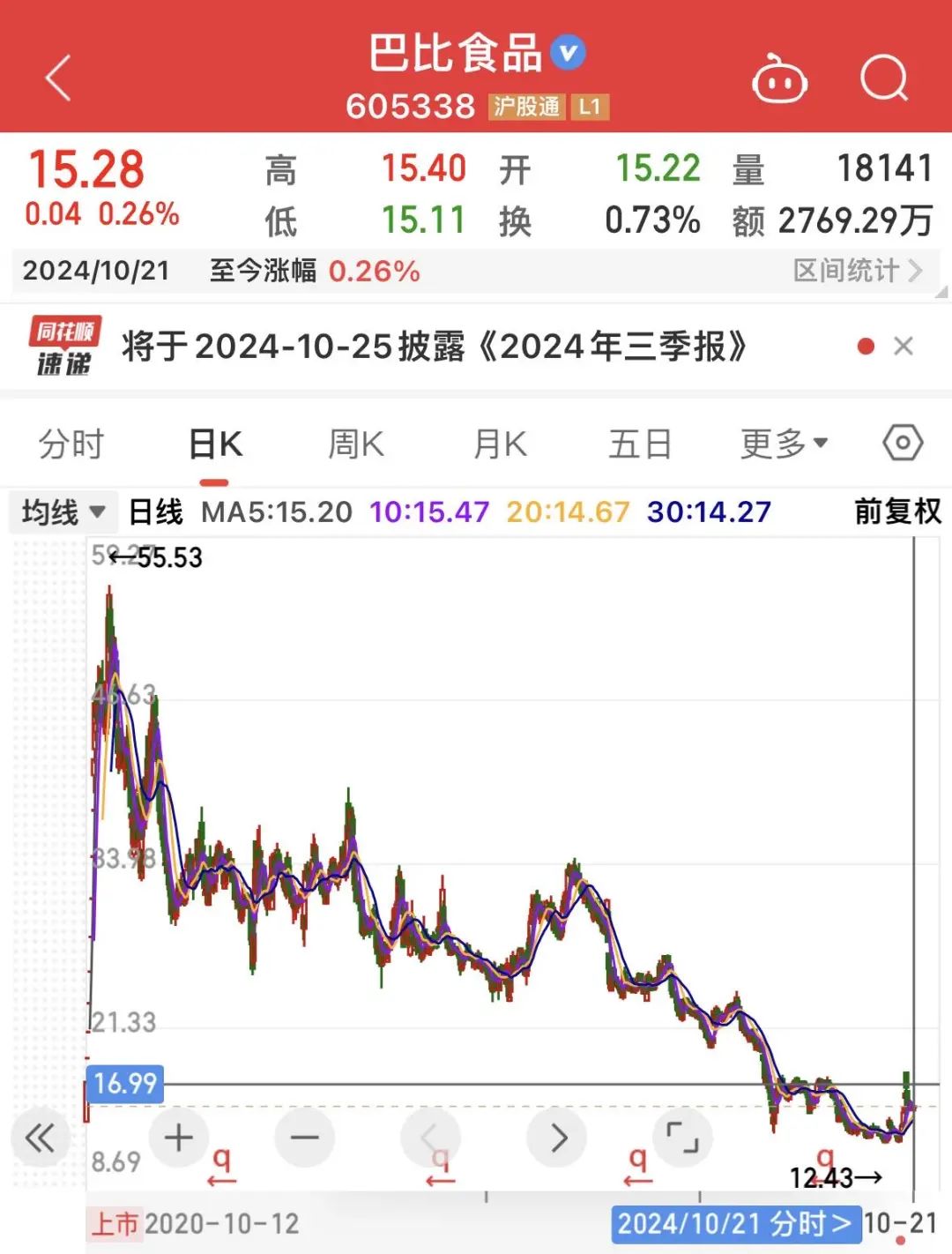This screenshot has height=1254, width=952.
Task: Zoom out the chart with minus button
Action: click(x=305, y=1138)
